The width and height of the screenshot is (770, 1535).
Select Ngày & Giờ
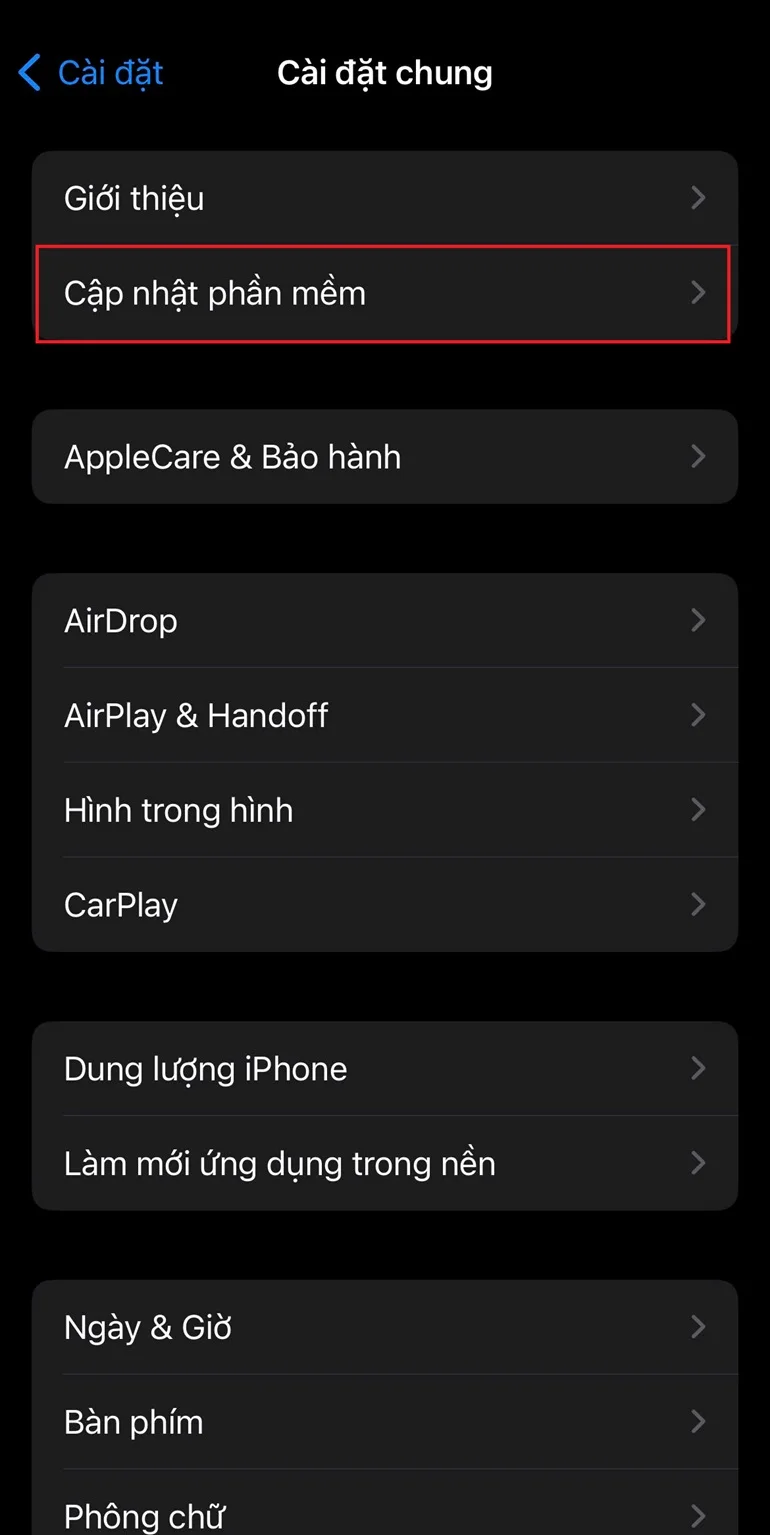click(385, 1327)
